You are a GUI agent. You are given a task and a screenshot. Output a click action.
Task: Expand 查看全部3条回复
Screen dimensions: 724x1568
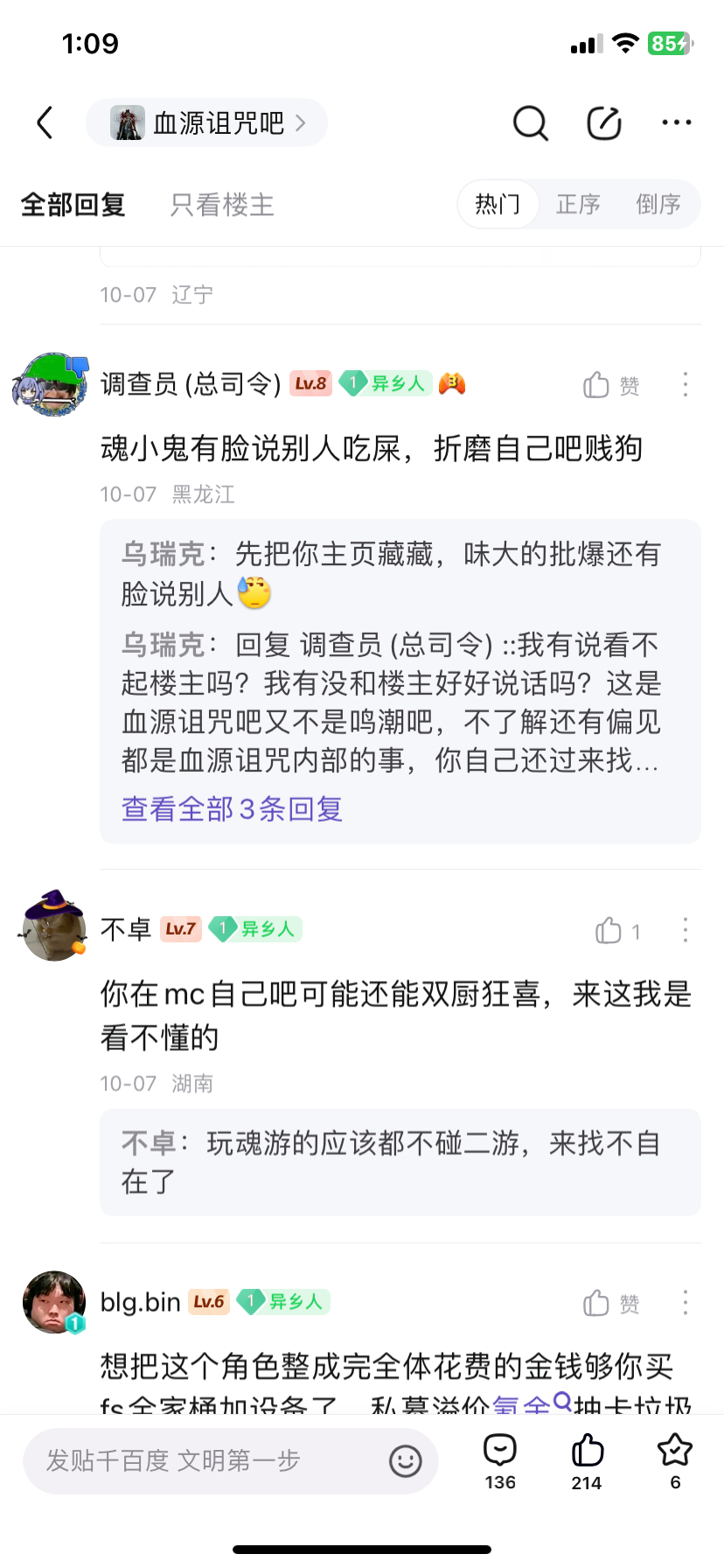pyautogui.click(x=232, y=809)
